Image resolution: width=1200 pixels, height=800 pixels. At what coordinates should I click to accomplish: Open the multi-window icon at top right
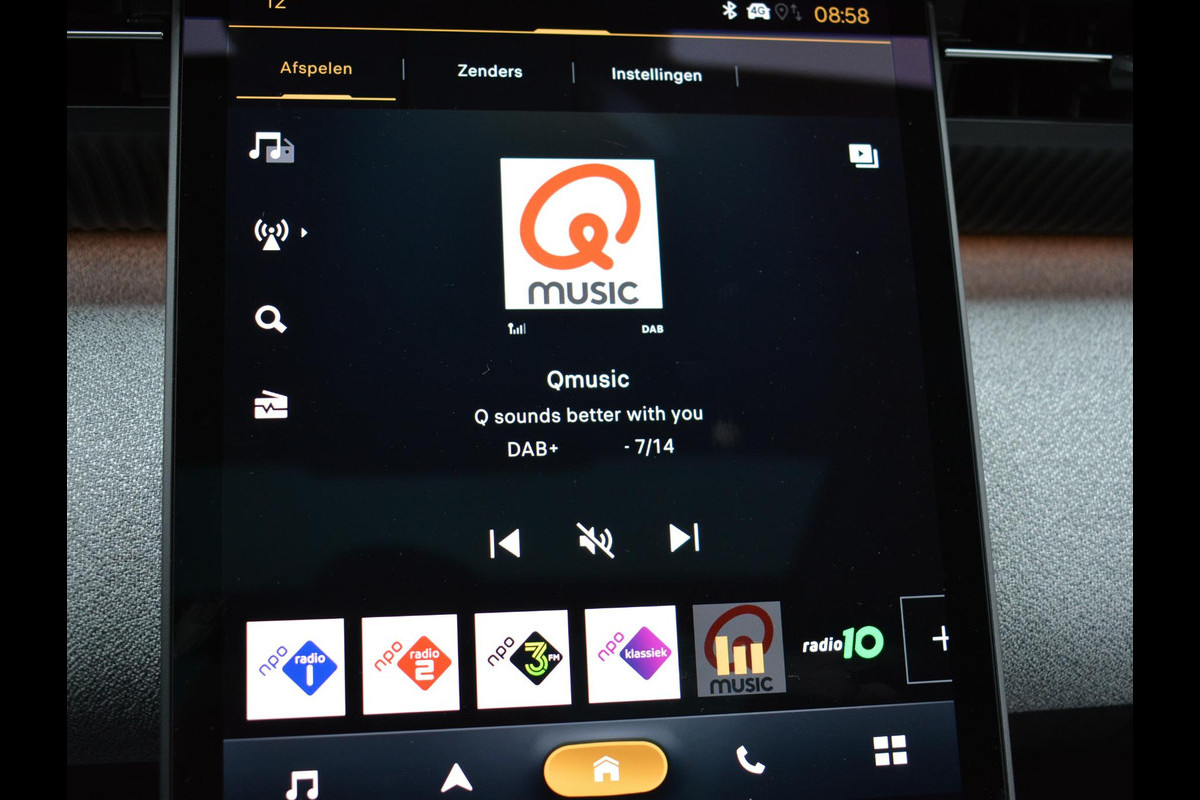tap(863, 155)
